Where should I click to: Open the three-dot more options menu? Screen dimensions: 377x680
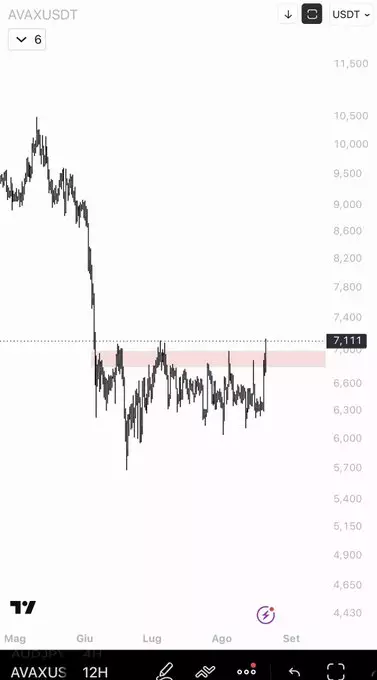[x=246, y=671]
